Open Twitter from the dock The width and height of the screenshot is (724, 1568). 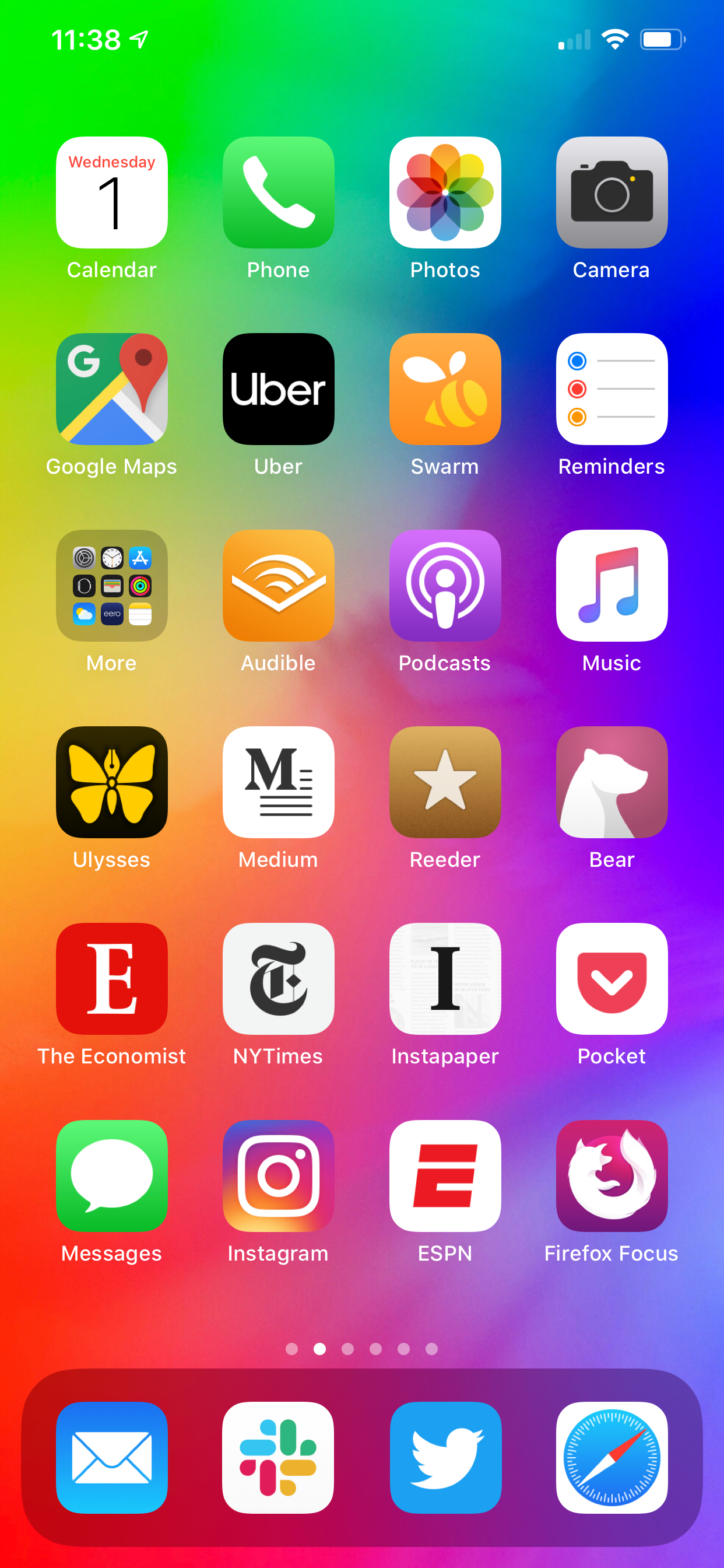[445, 1457]
